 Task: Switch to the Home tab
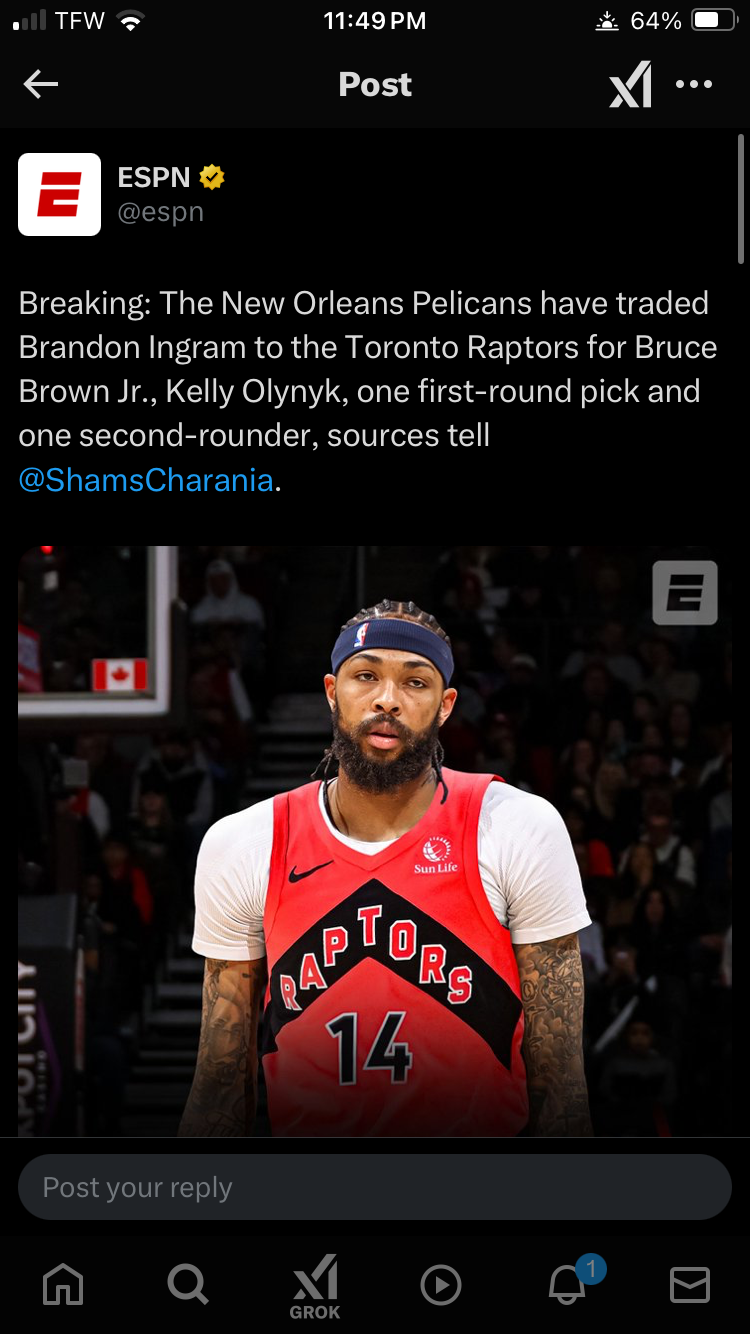pyautogui.click(x=63, y=1284)
